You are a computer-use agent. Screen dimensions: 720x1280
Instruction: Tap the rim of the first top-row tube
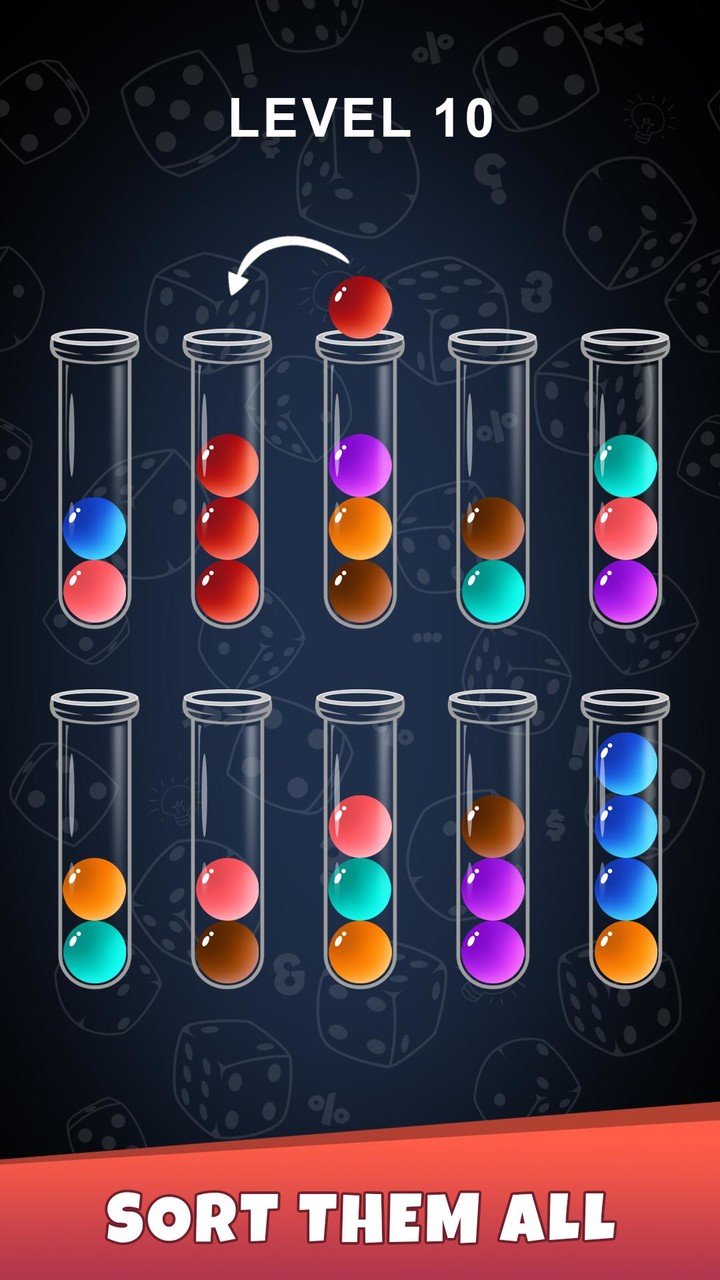click(95, 342)
